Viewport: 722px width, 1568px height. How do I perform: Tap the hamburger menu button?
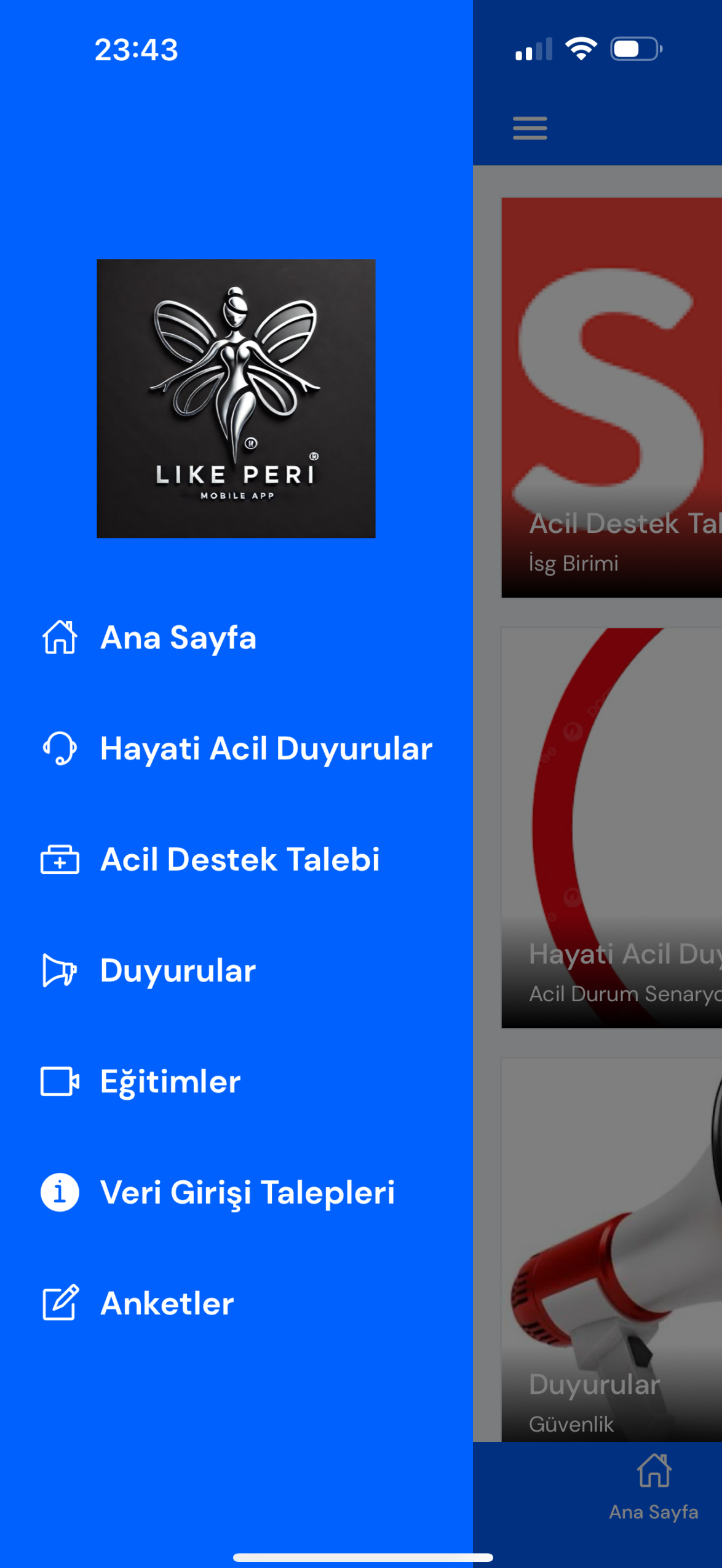530,128
